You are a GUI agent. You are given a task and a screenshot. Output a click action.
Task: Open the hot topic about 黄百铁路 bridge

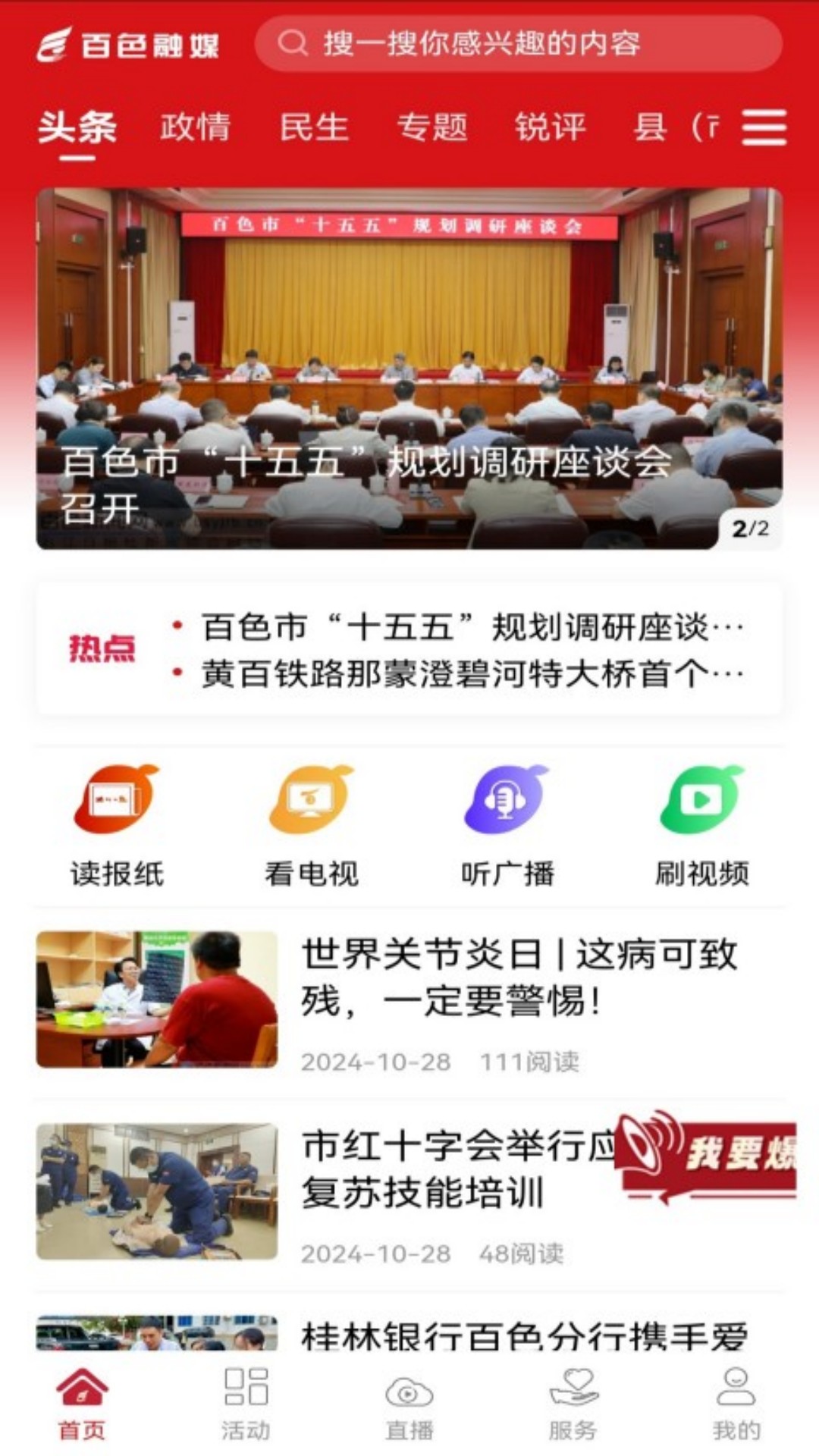[470, 672]
